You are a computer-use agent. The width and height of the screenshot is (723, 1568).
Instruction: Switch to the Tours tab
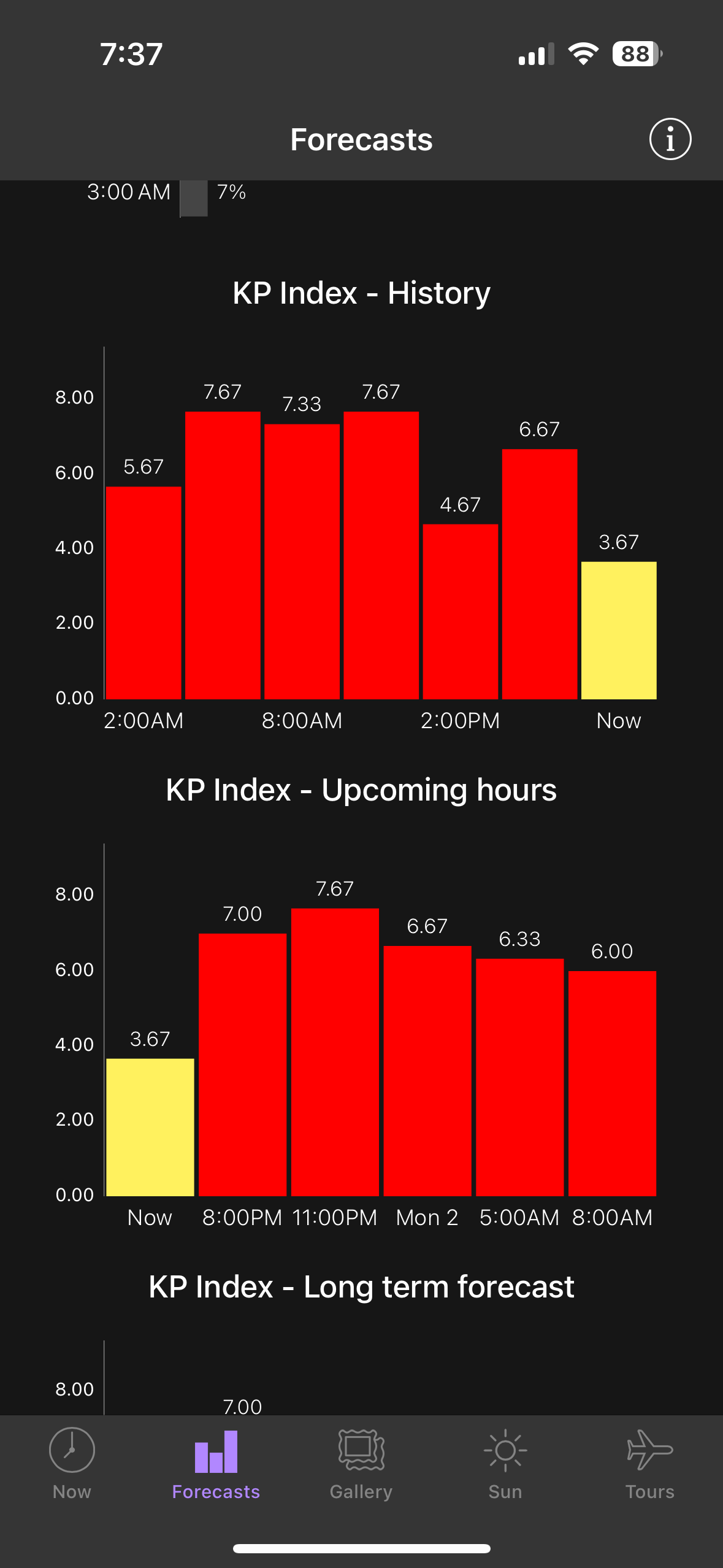pos(649,1463)
